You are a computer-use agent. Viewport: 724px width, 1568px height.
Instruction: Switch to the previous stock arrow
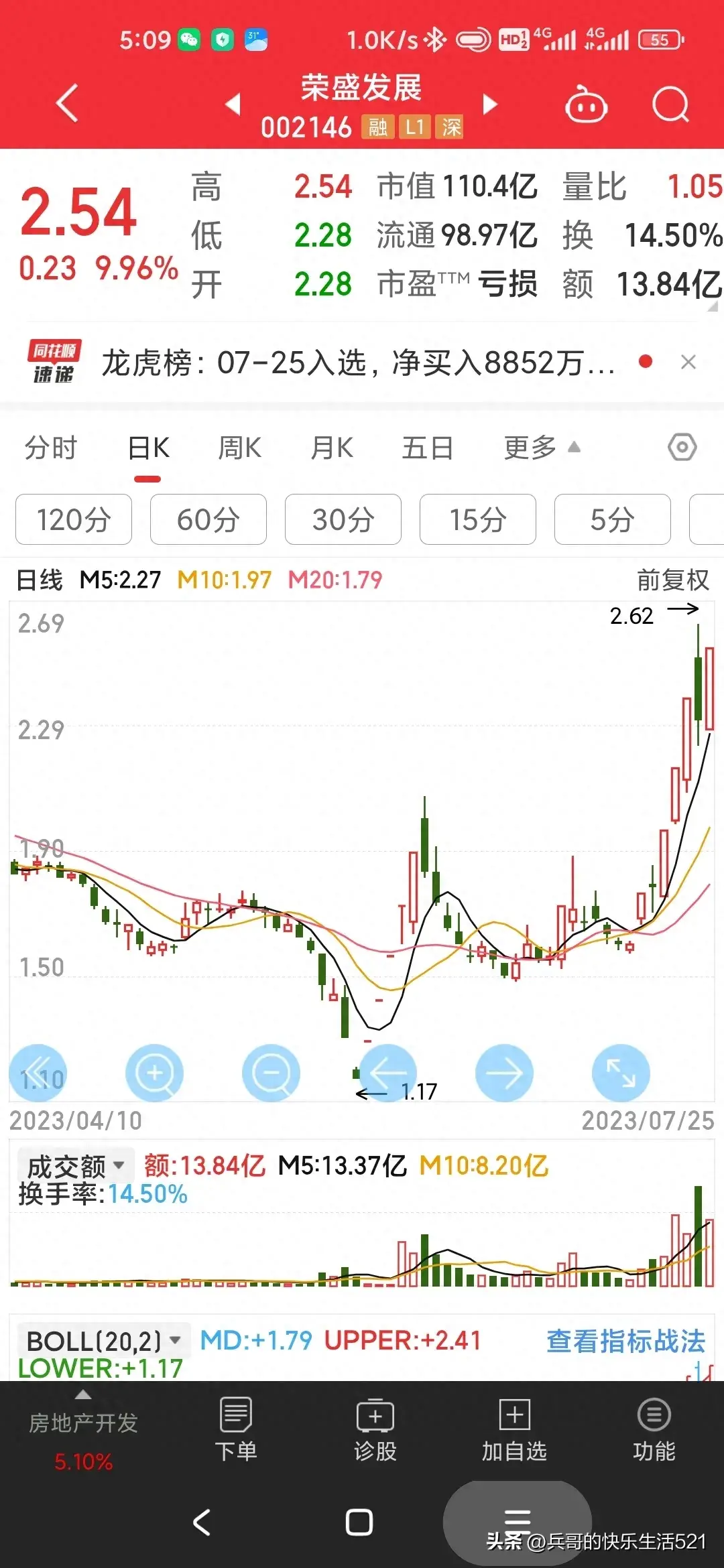pyautogui.click(x=233, y=105)
